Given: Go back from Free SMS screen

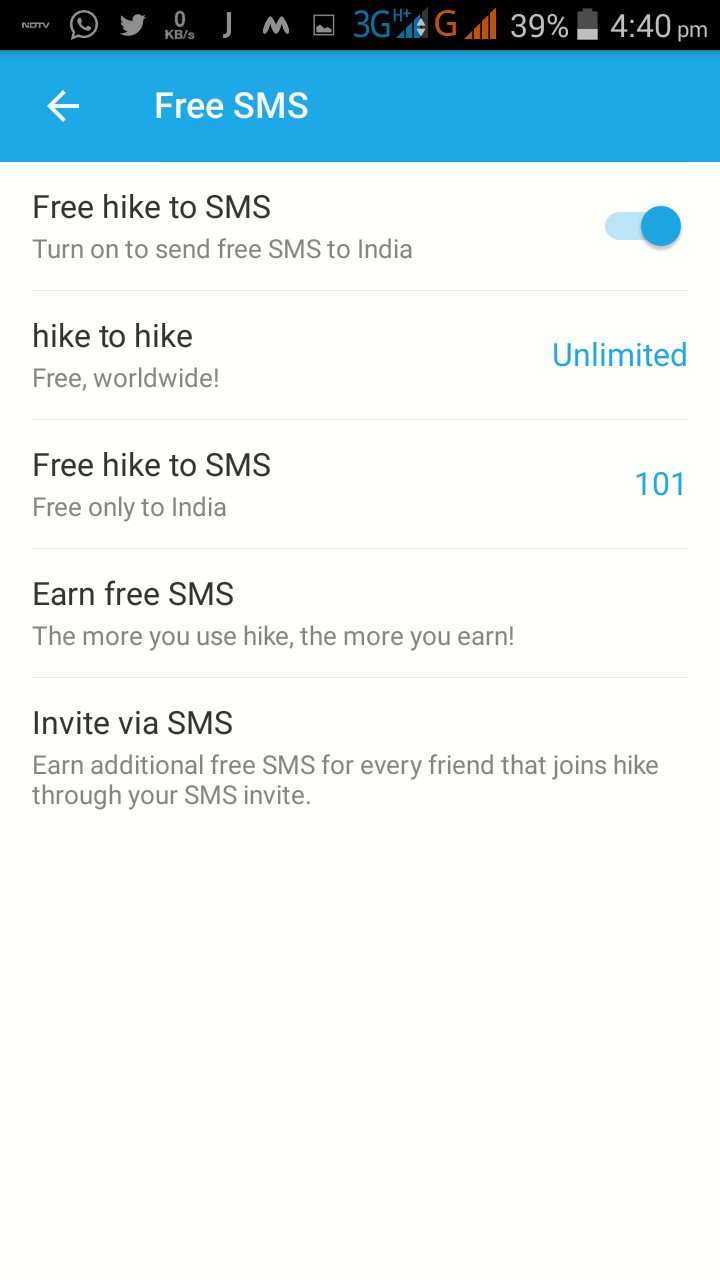Looking at the screenshot, I should 63,106.
